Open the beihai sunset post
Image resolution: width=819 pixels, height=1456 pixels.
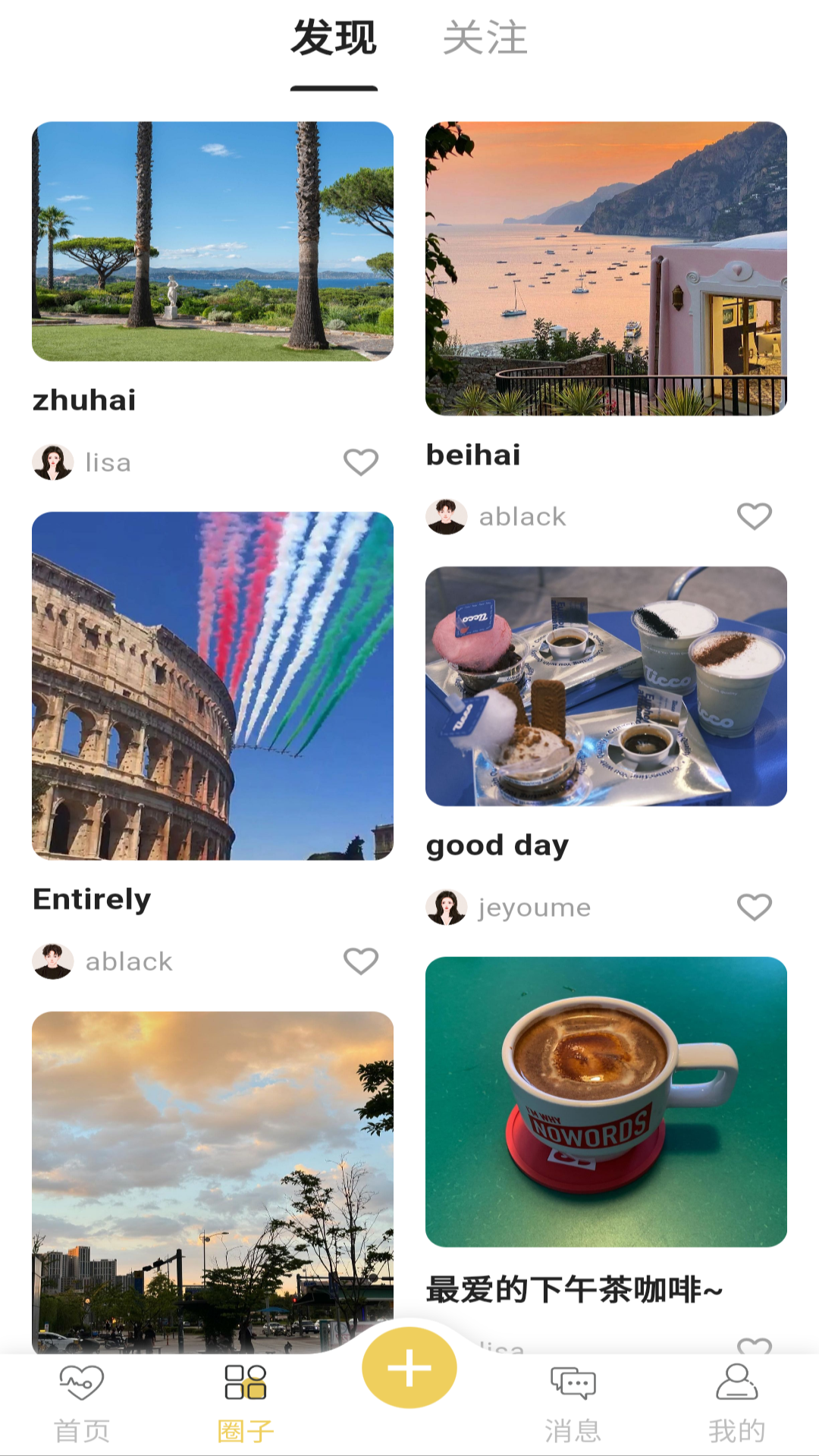606,268
